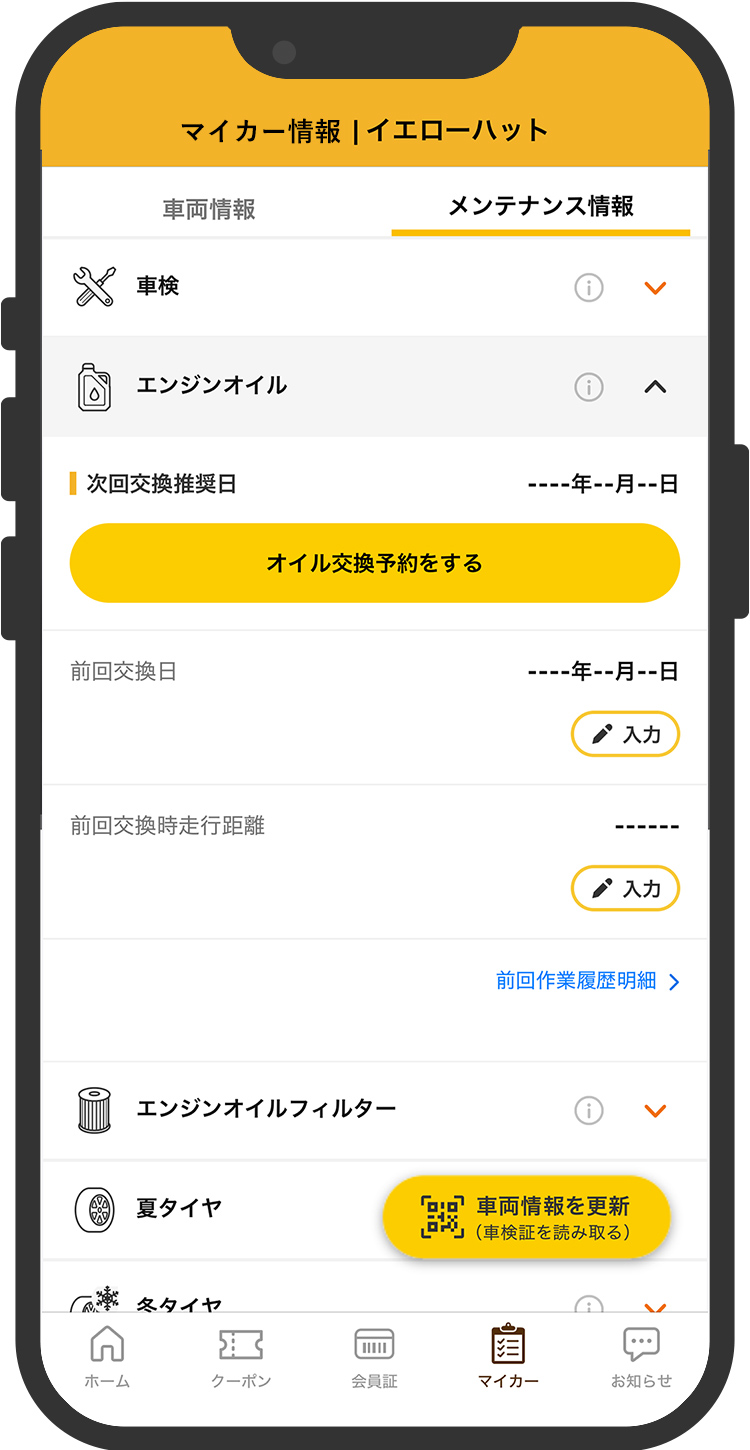
Task: Open the クーポン tab
Action: (241, 1357)
